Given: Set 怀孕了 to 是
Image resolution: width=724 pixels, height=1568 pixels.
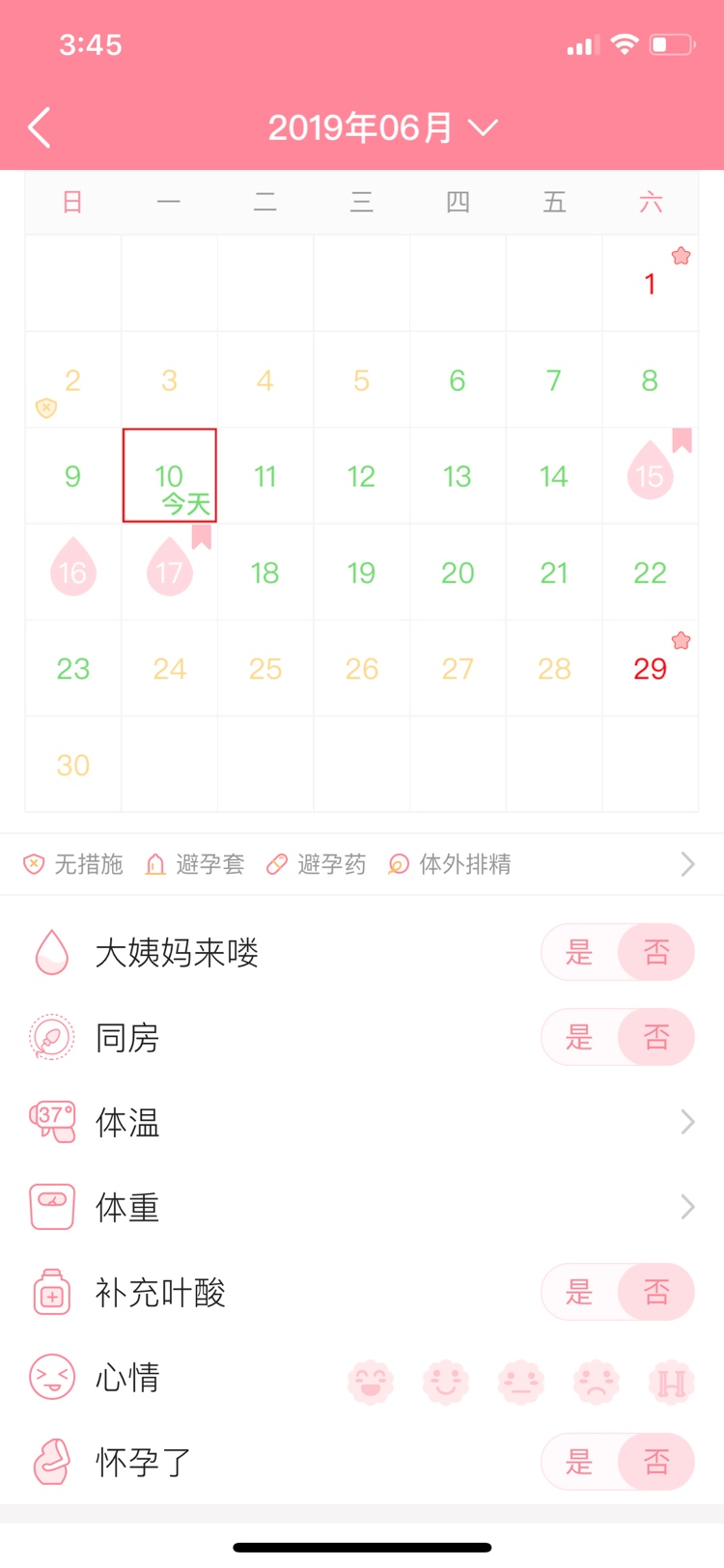Looking at the screenshot, I should click(x=579, y=1462).
